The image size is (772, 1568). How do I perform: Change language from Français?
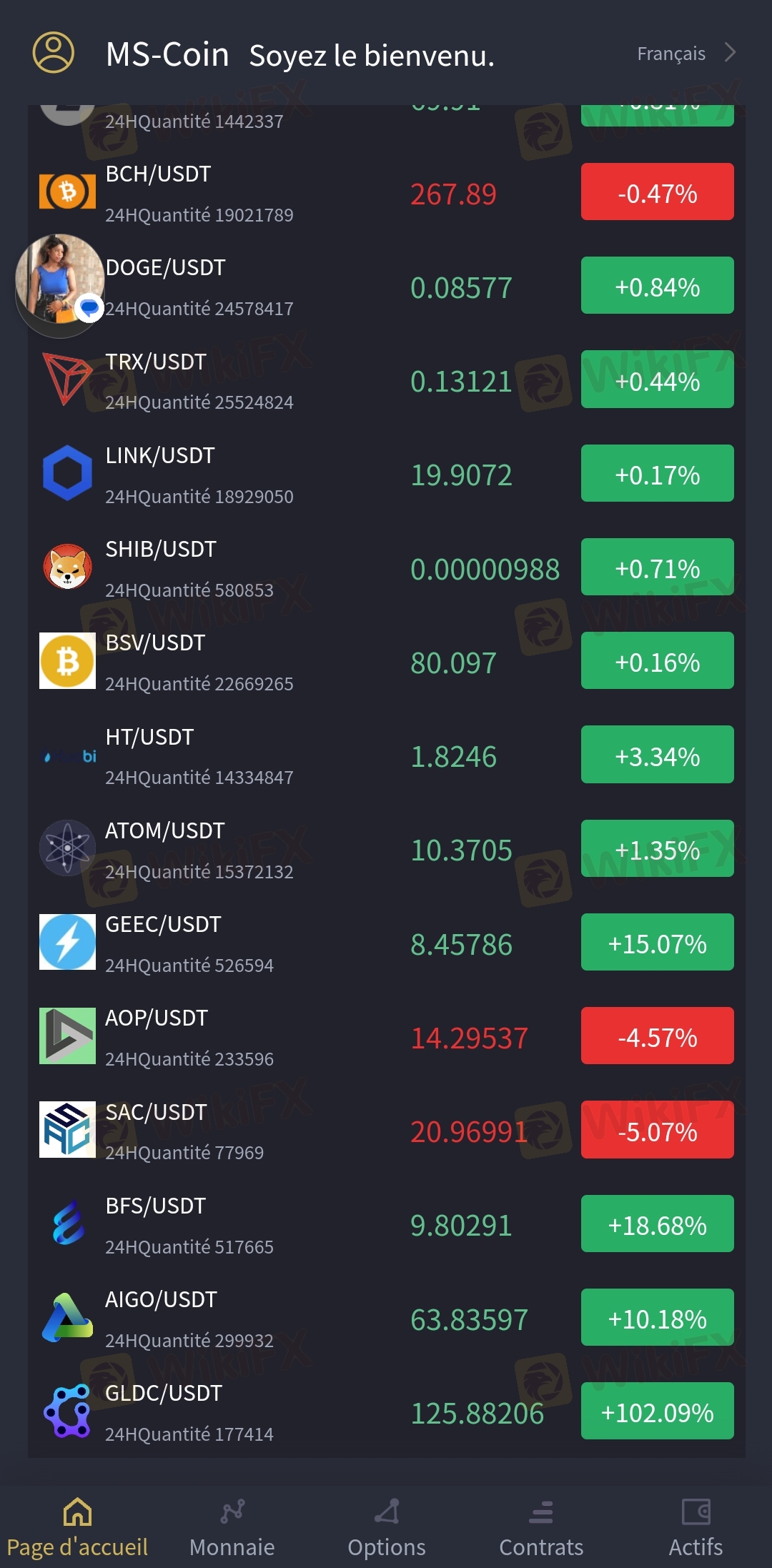click(x=686, y=54)
